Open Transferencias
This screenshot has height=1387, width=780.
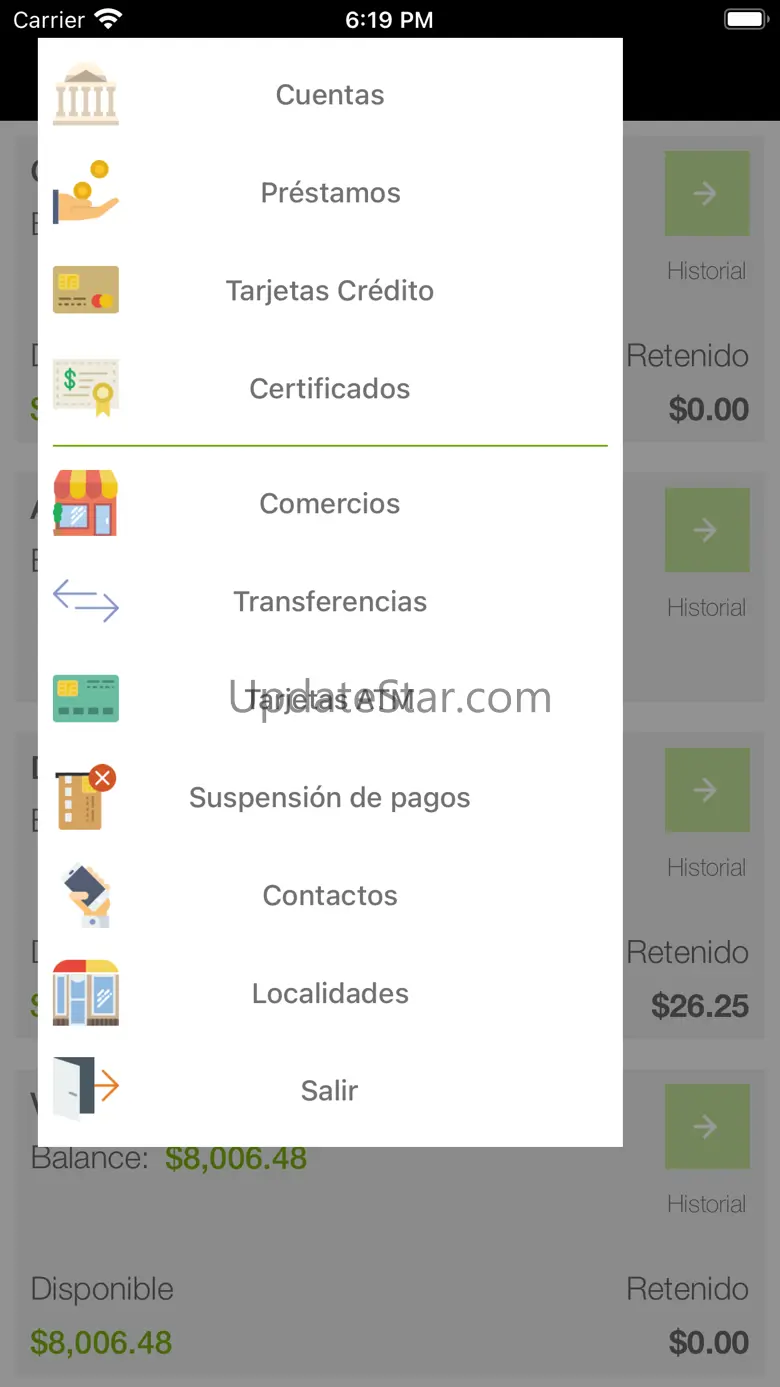pos(330,601)
